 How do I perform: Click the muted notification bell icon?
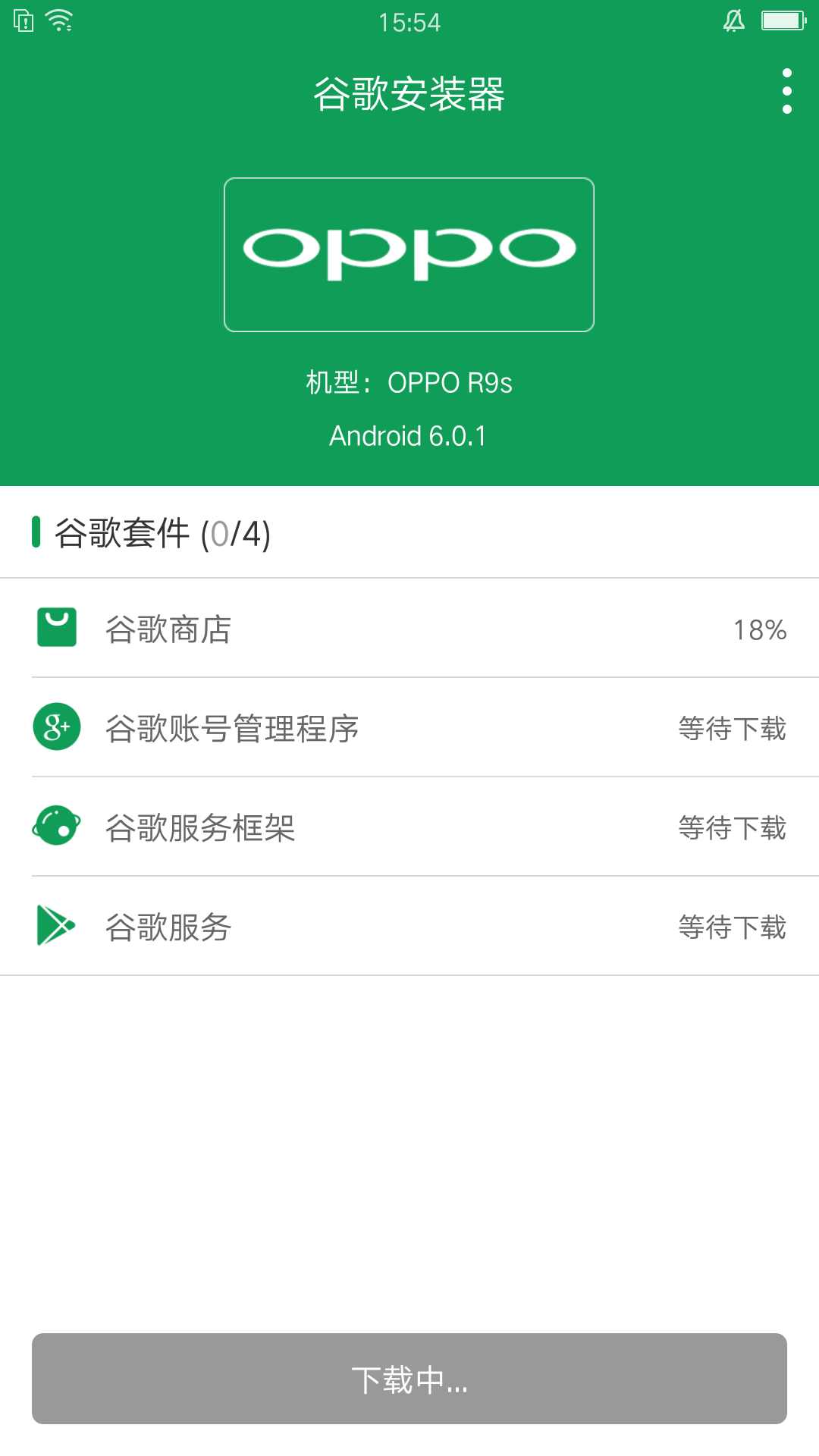pyautogui.click(x=732, y=21)
